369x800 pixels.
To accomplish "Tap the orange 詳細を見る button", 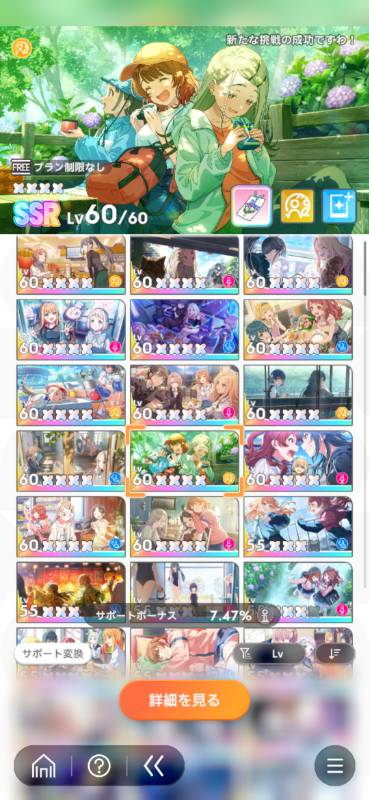I will click(x=184, y=700).
